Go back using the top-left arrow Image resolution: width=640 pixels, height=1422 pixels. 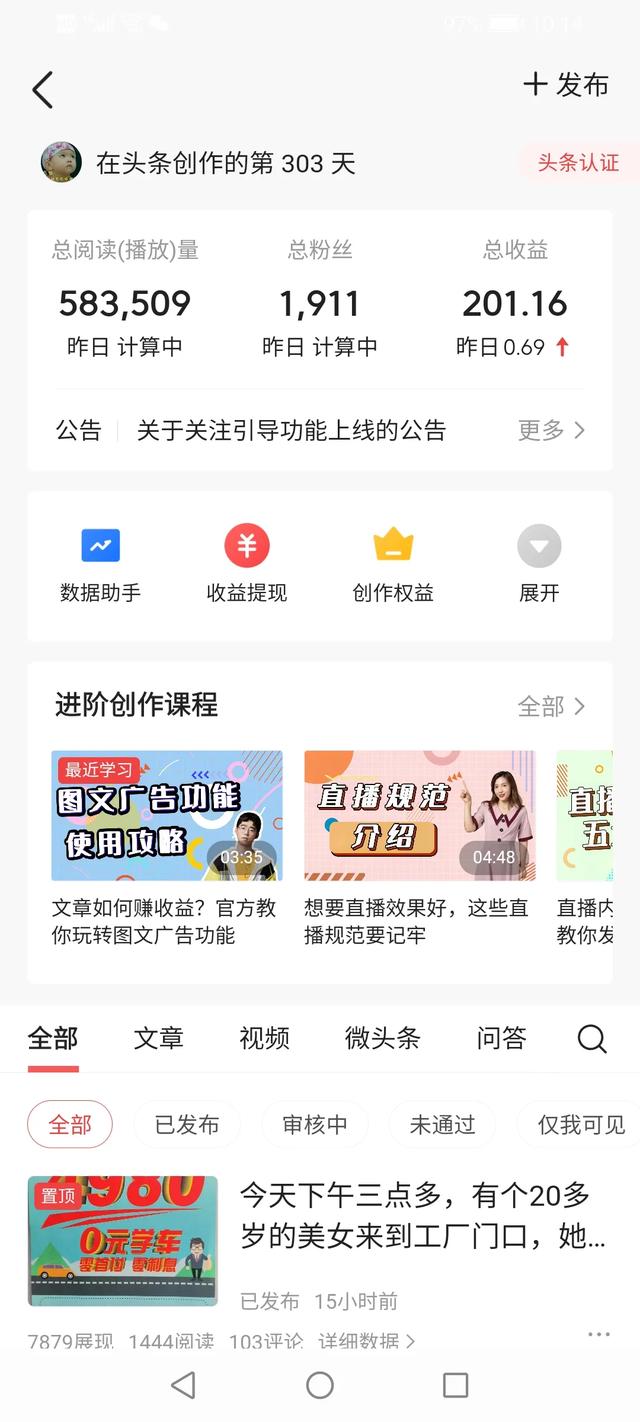tap(42, 90)
